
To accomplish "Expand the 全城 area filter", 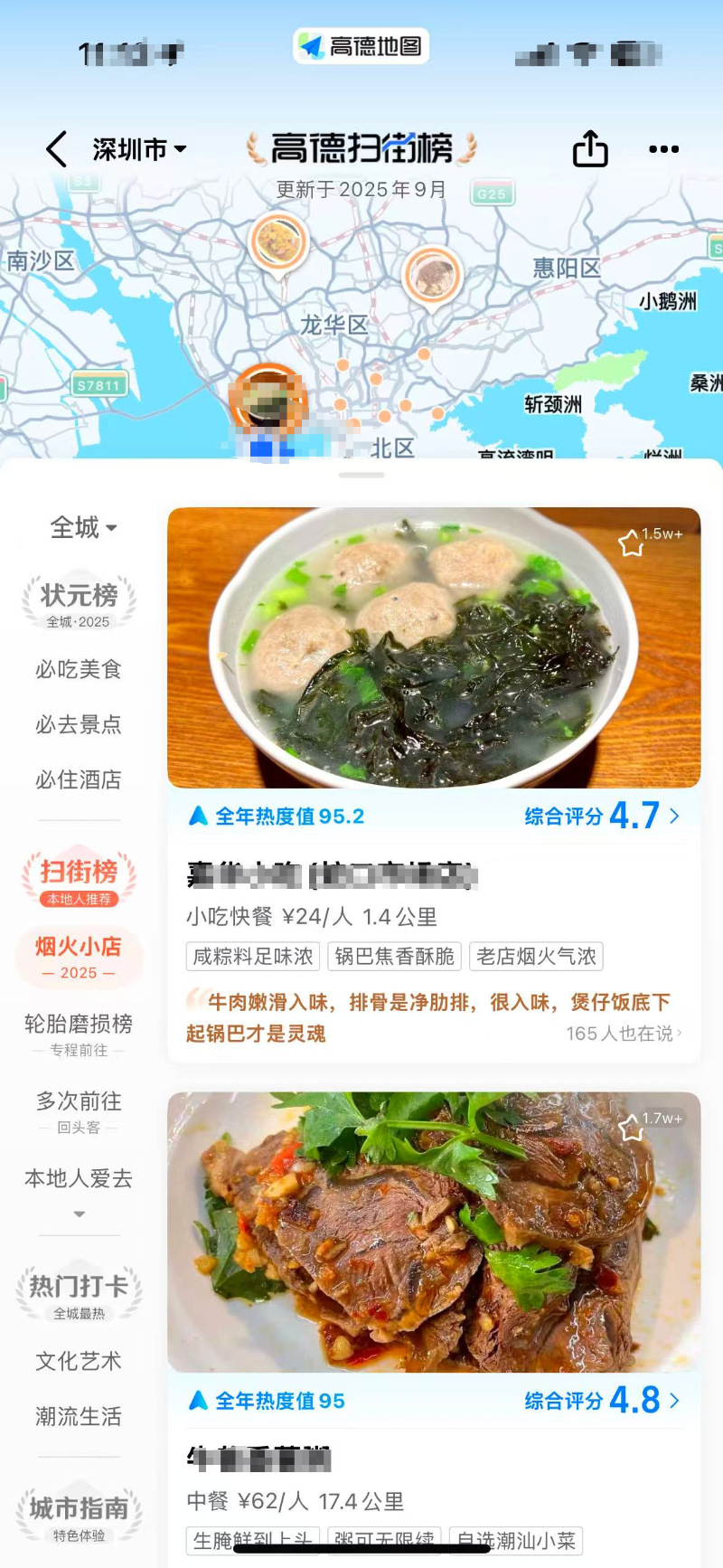I will (83, 527).
